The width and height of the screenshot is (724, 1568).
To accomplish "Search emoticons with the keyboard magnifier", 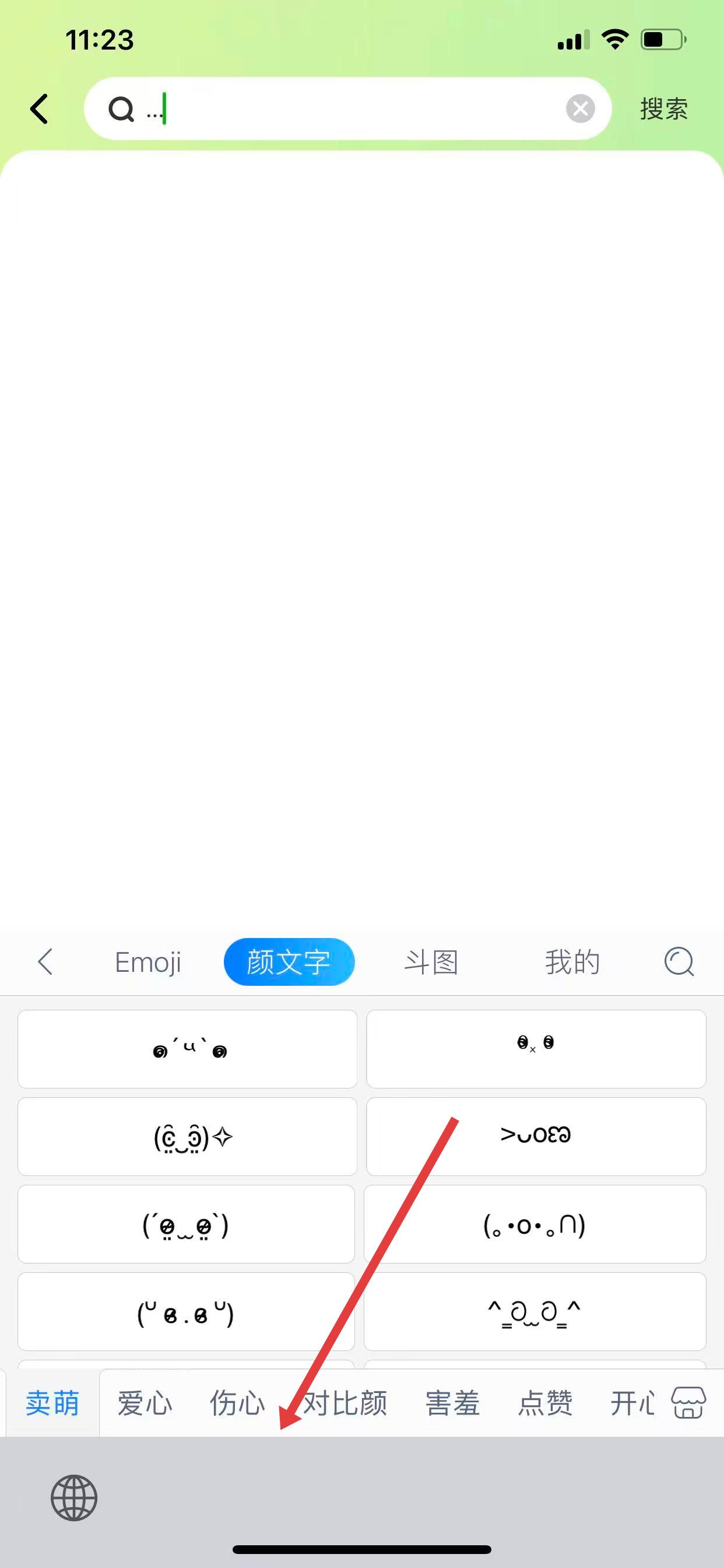I will (679, 962).
